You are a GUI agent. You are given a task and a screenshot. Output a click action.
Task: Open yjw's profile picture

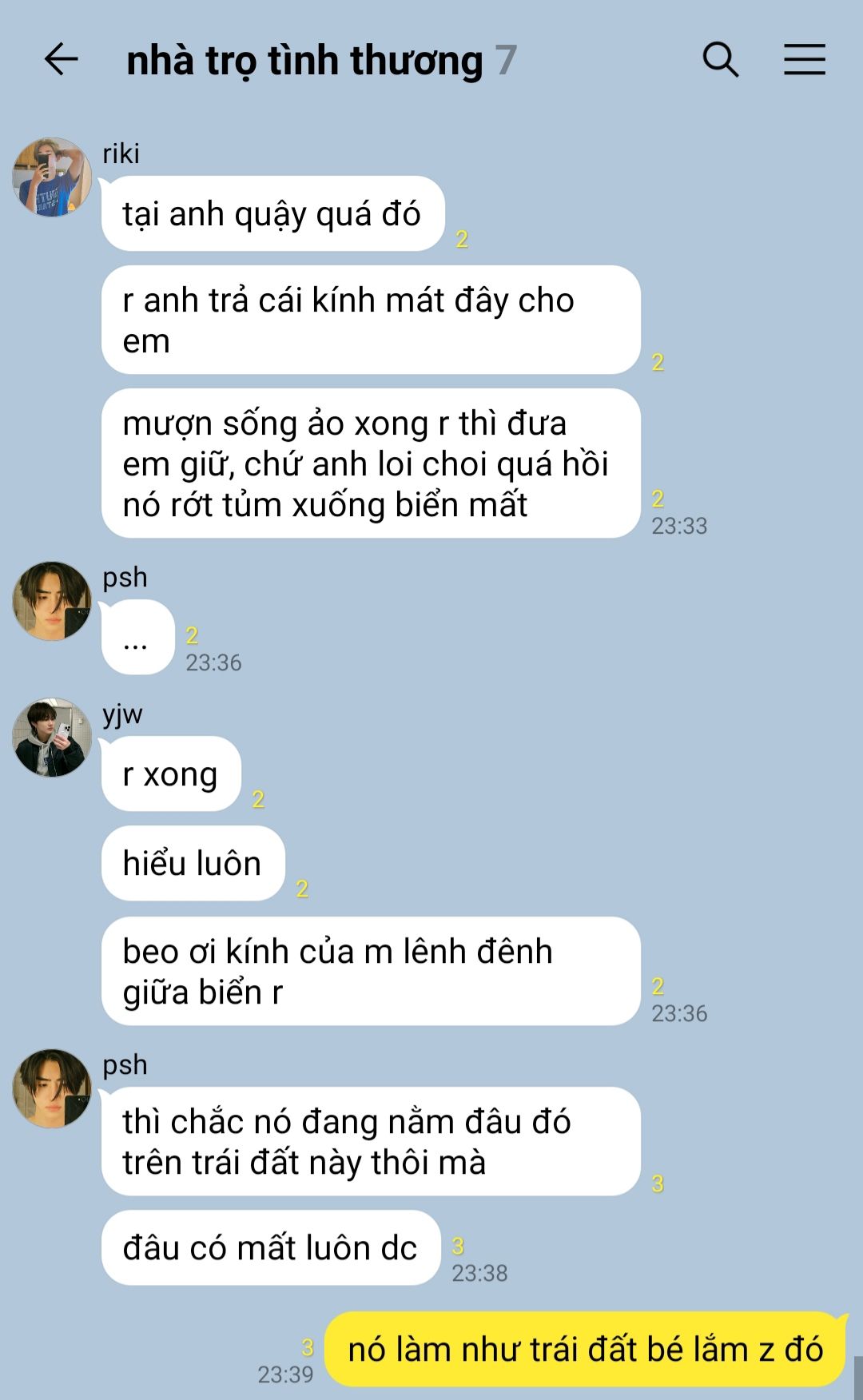(x=52, y=738)
